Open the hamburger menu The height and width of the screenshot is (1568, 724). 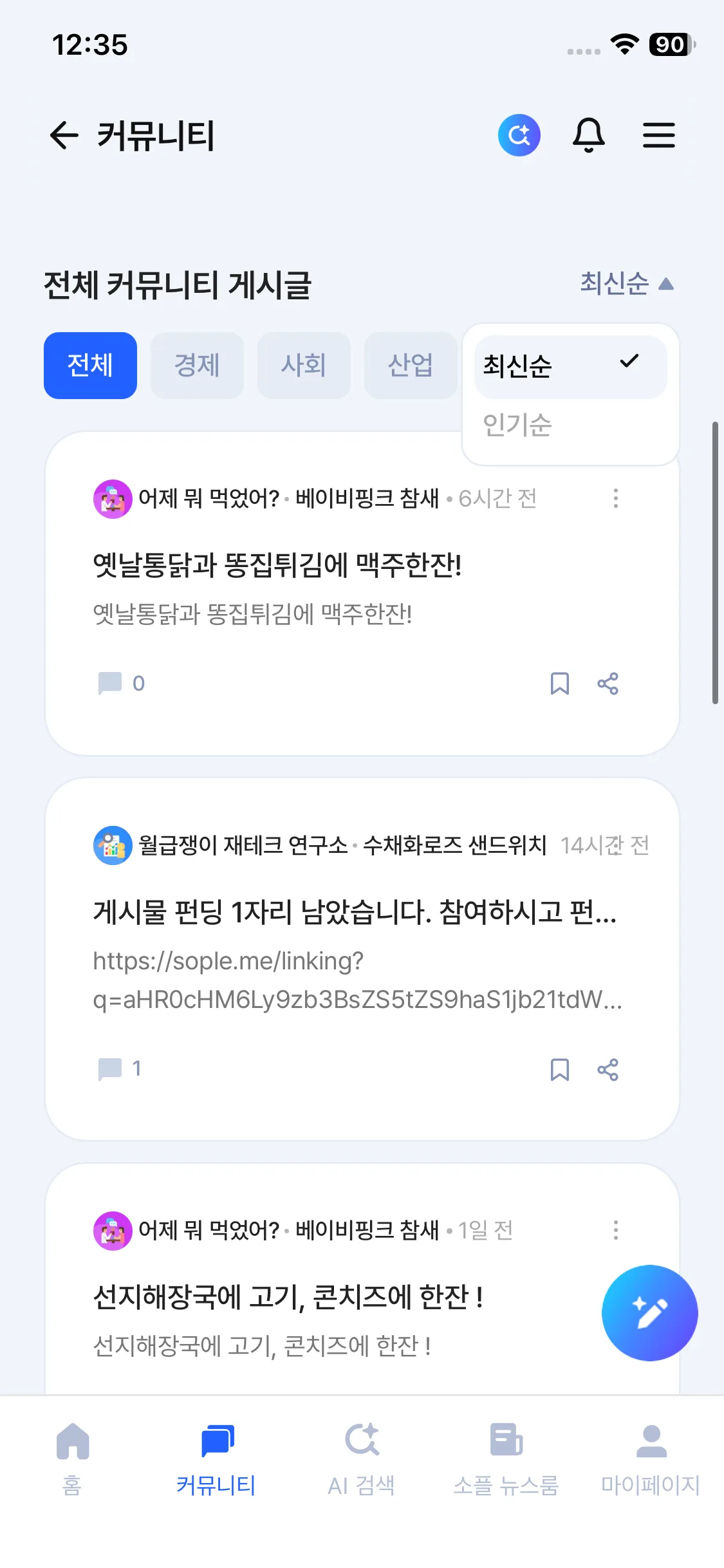tap(659, 135)
